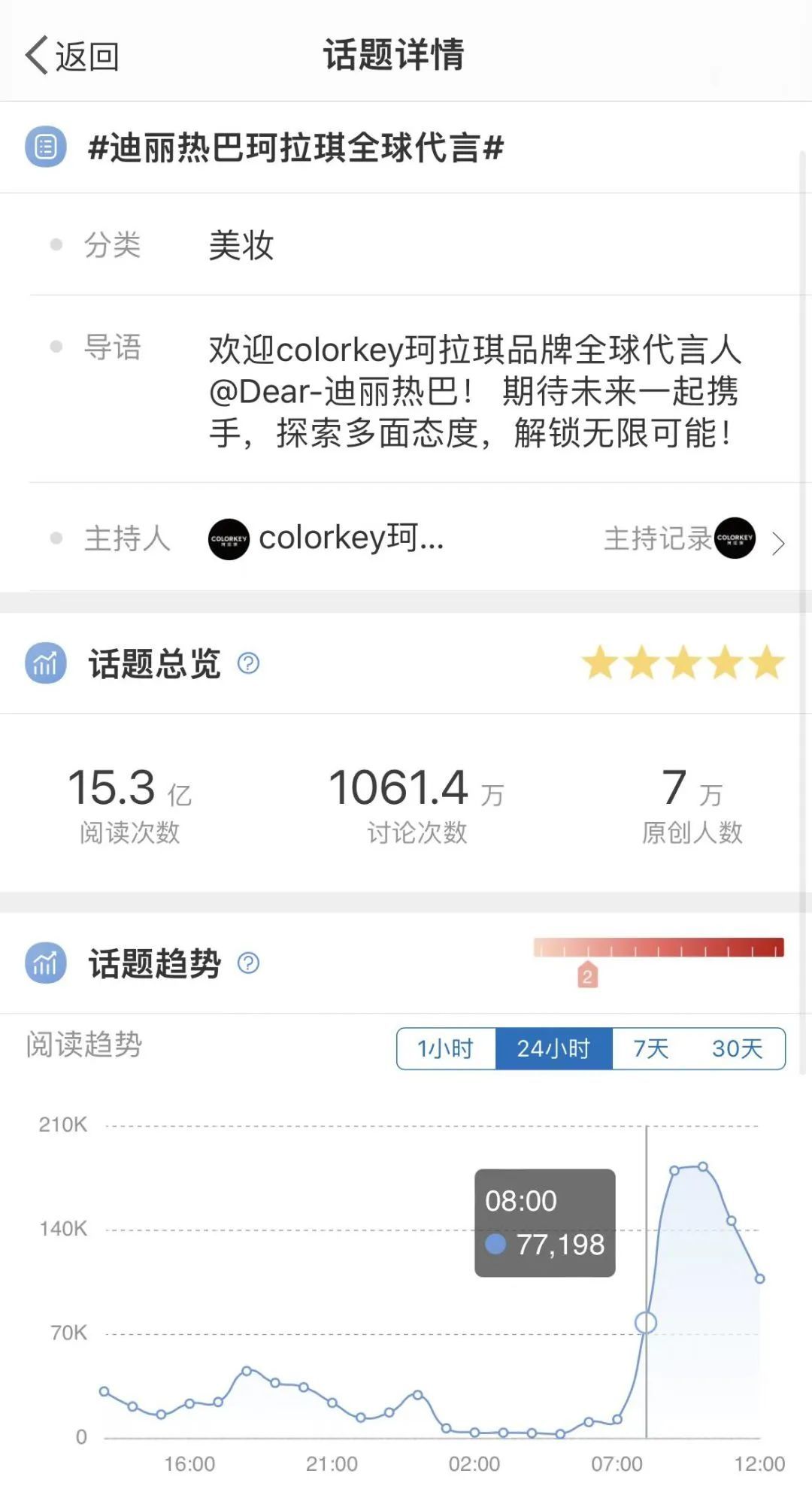Switch the trend range to 1小时

446,1048
